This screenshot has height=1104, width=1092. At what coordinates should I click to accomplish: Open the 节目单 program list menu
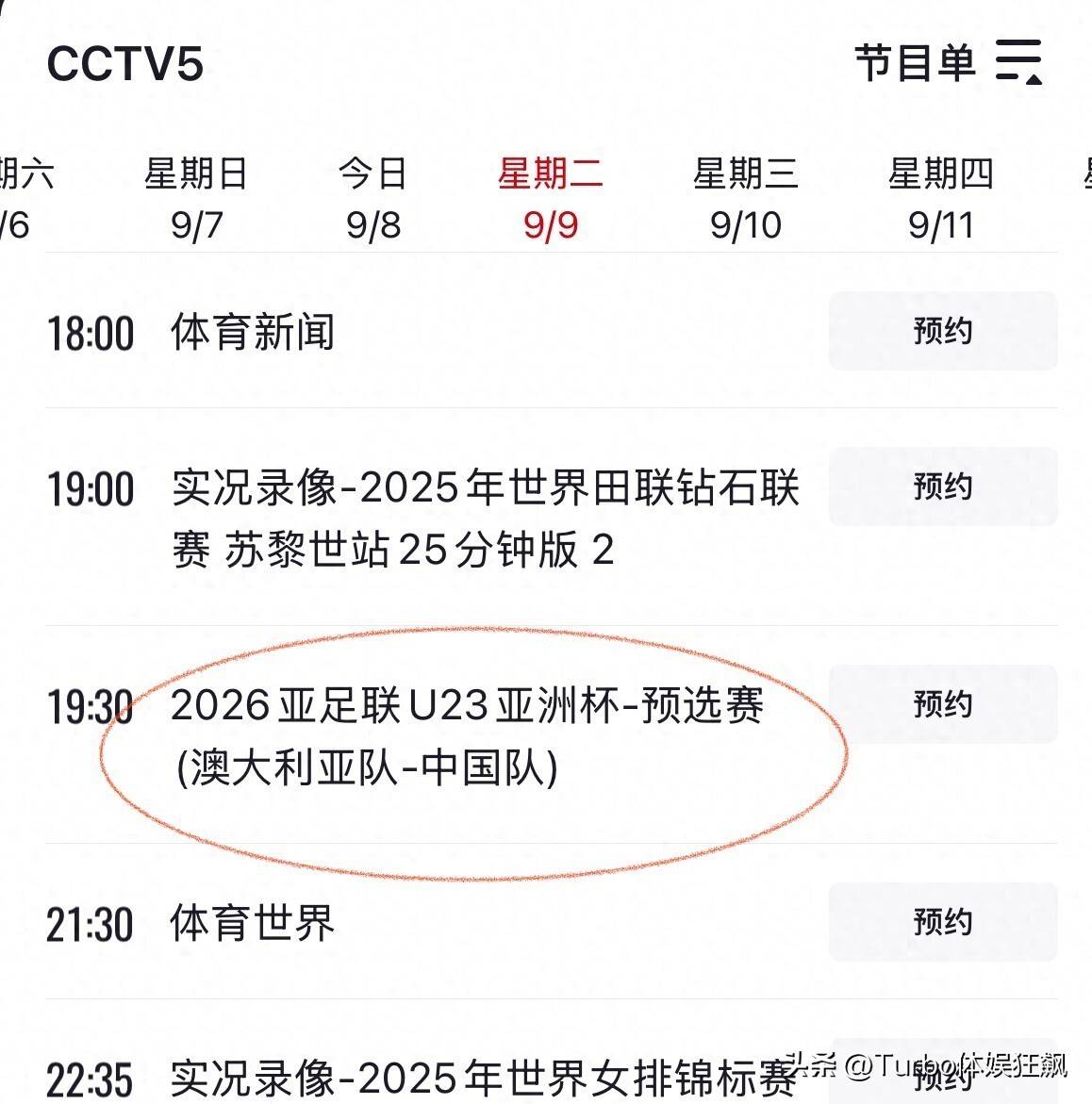click(x=948, y=64)
